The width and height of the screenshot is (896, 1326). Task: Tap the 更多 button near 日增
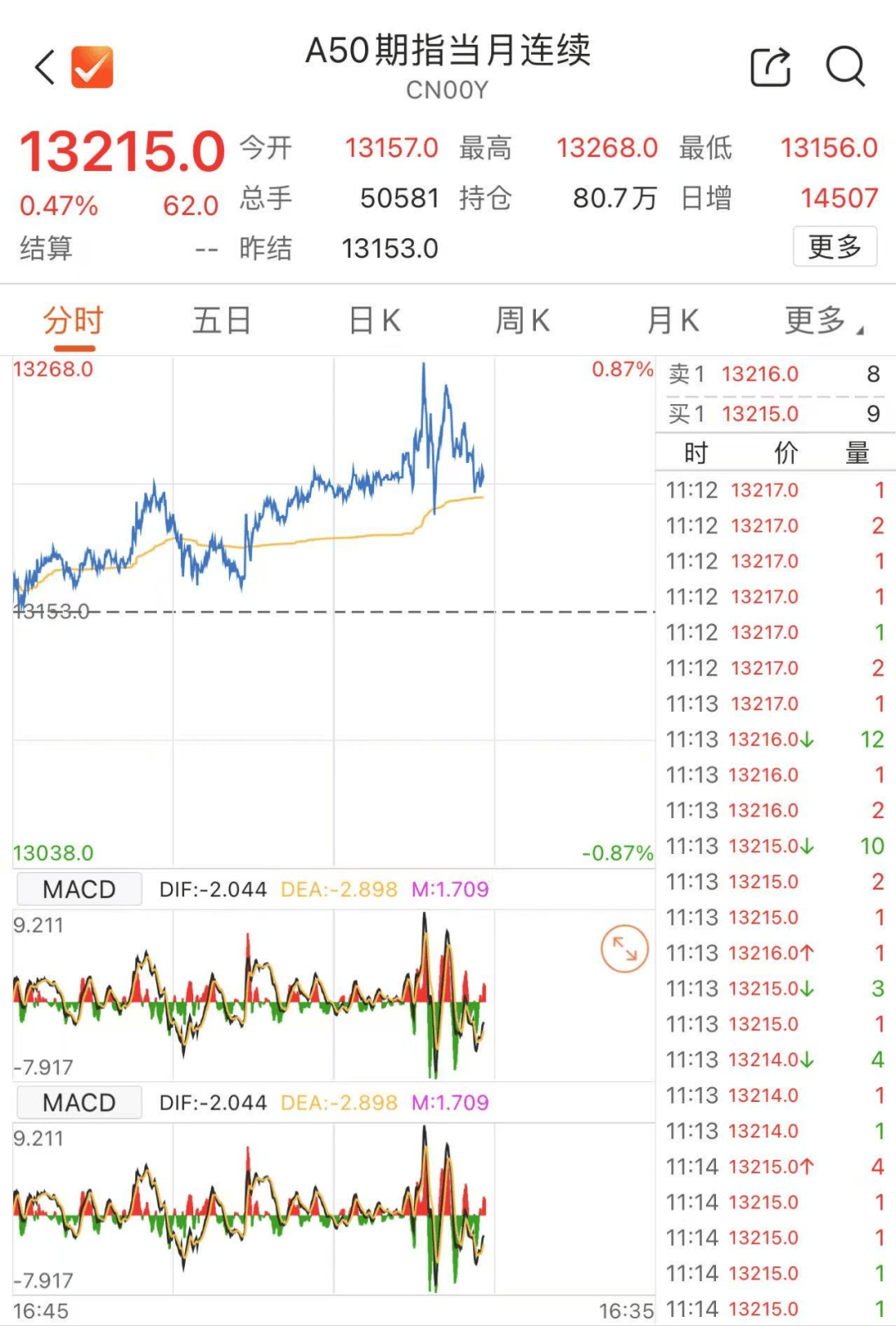click(x=835, y=246)
